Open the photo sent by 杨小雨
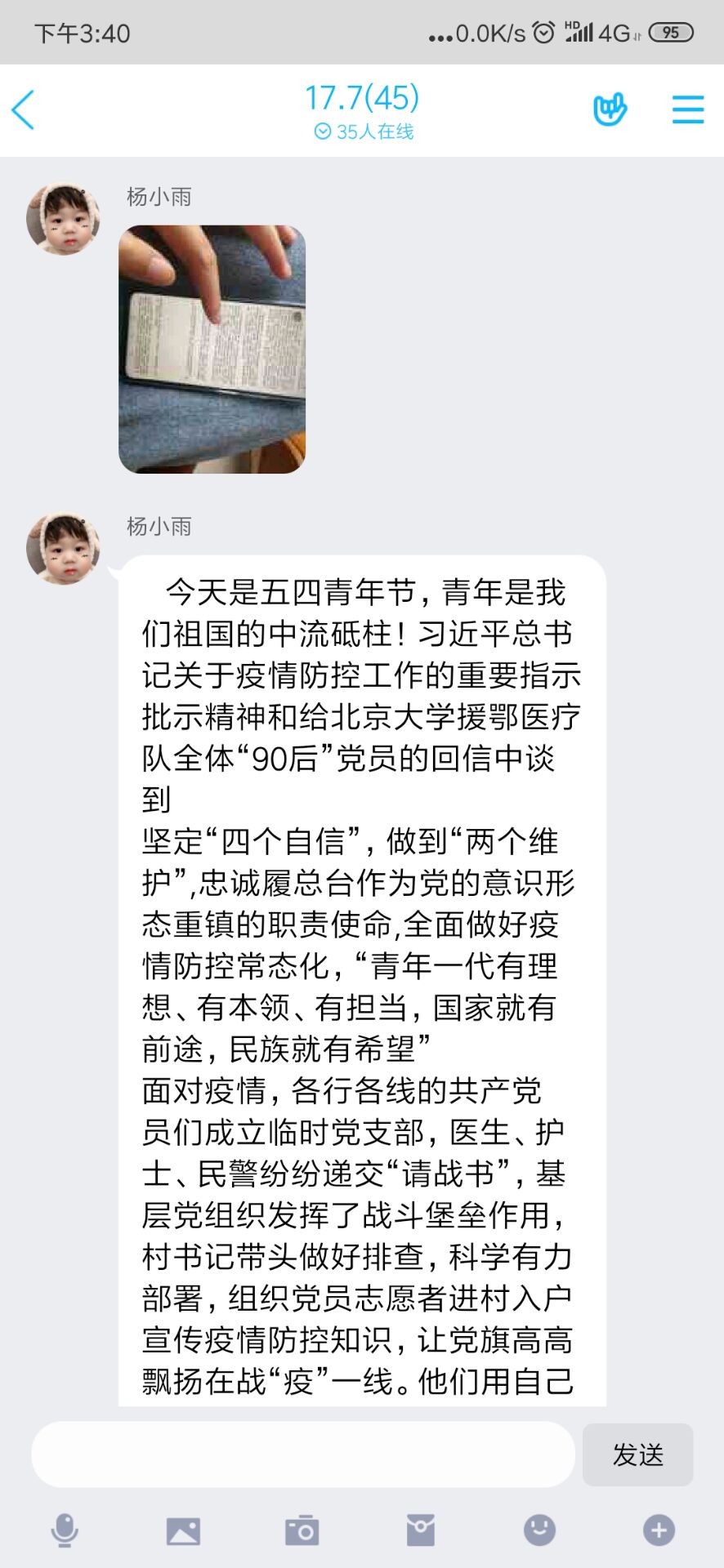724x1568 pixels. click(212, 350)
